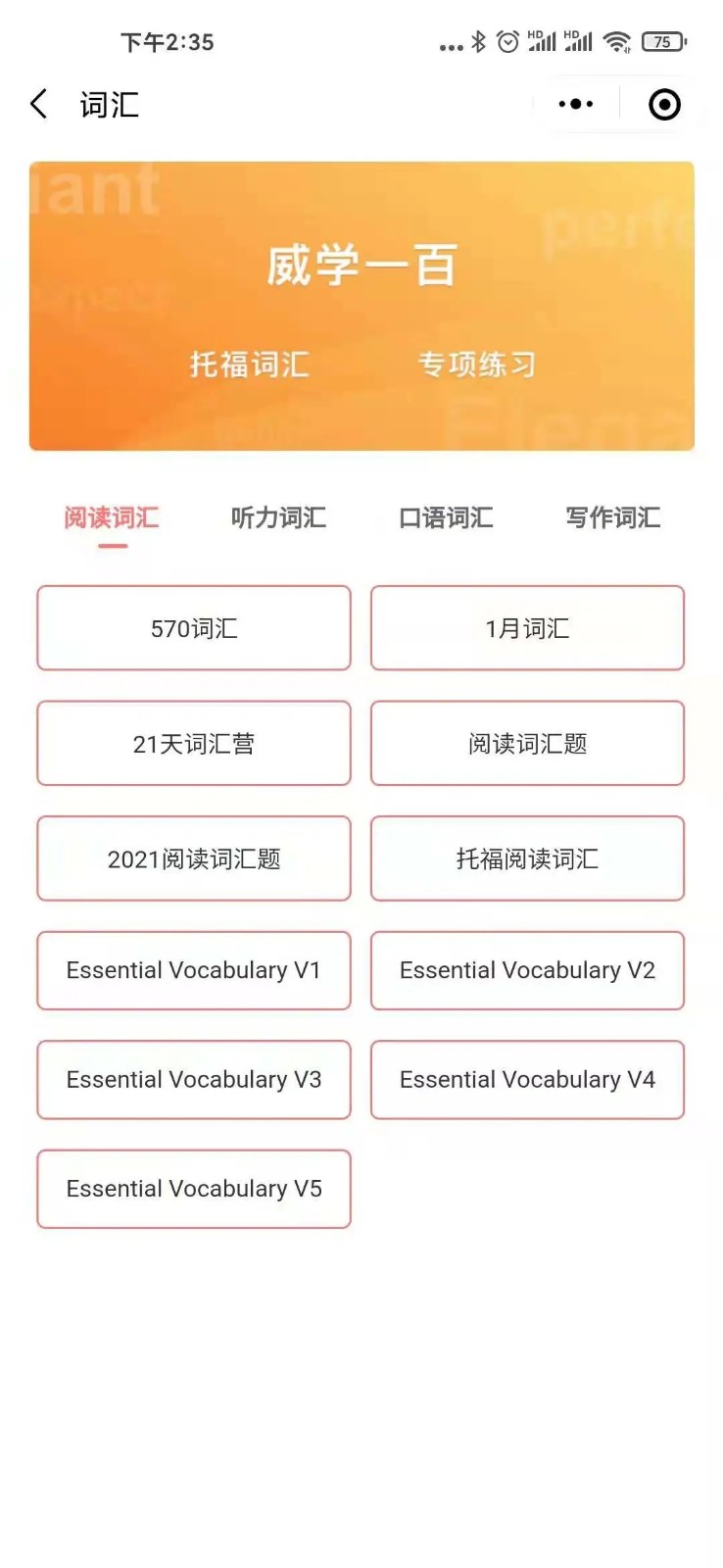Open Essential Vocabulary V1
Image resolution: width=723 pixels, height=1568 pixels.
(194, 970)
